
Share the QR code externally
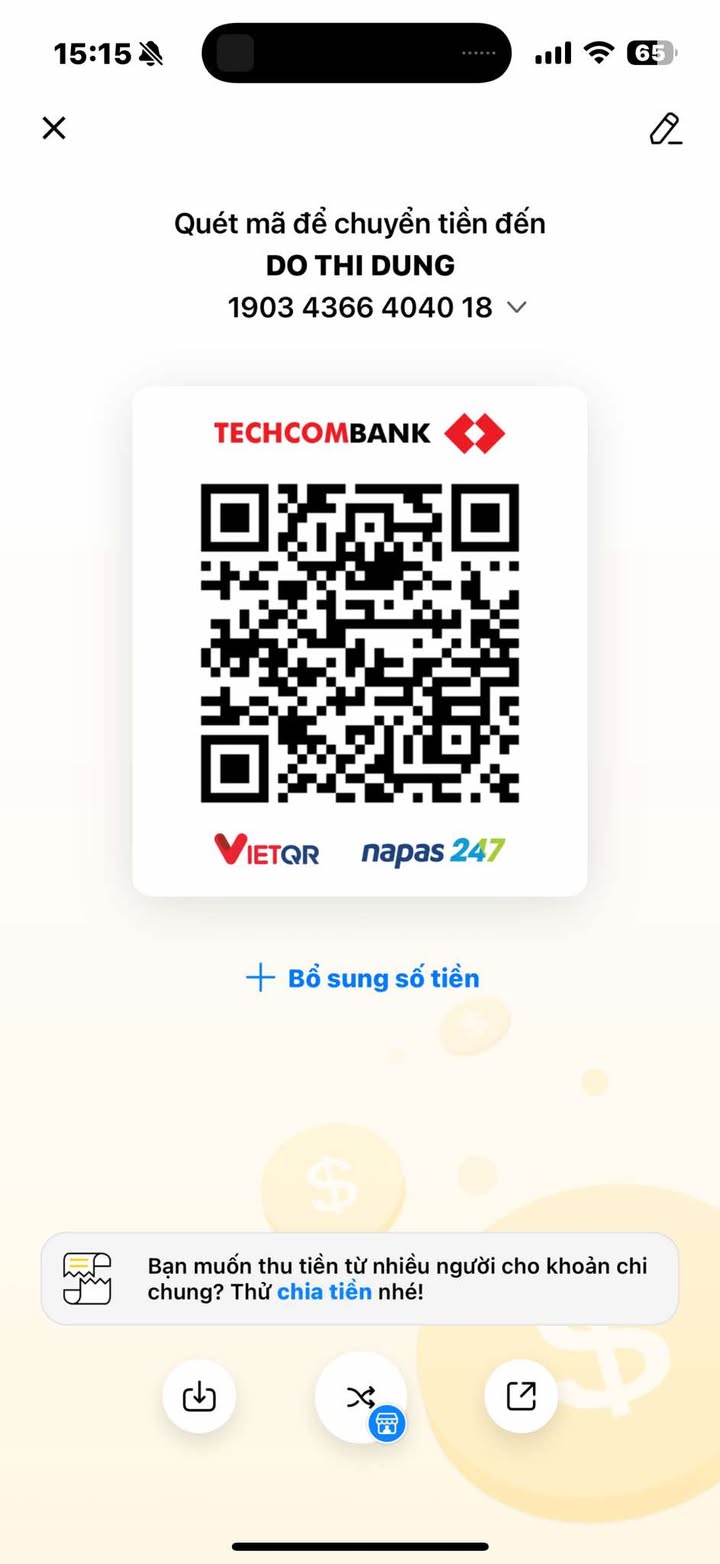click(520, 1396)
